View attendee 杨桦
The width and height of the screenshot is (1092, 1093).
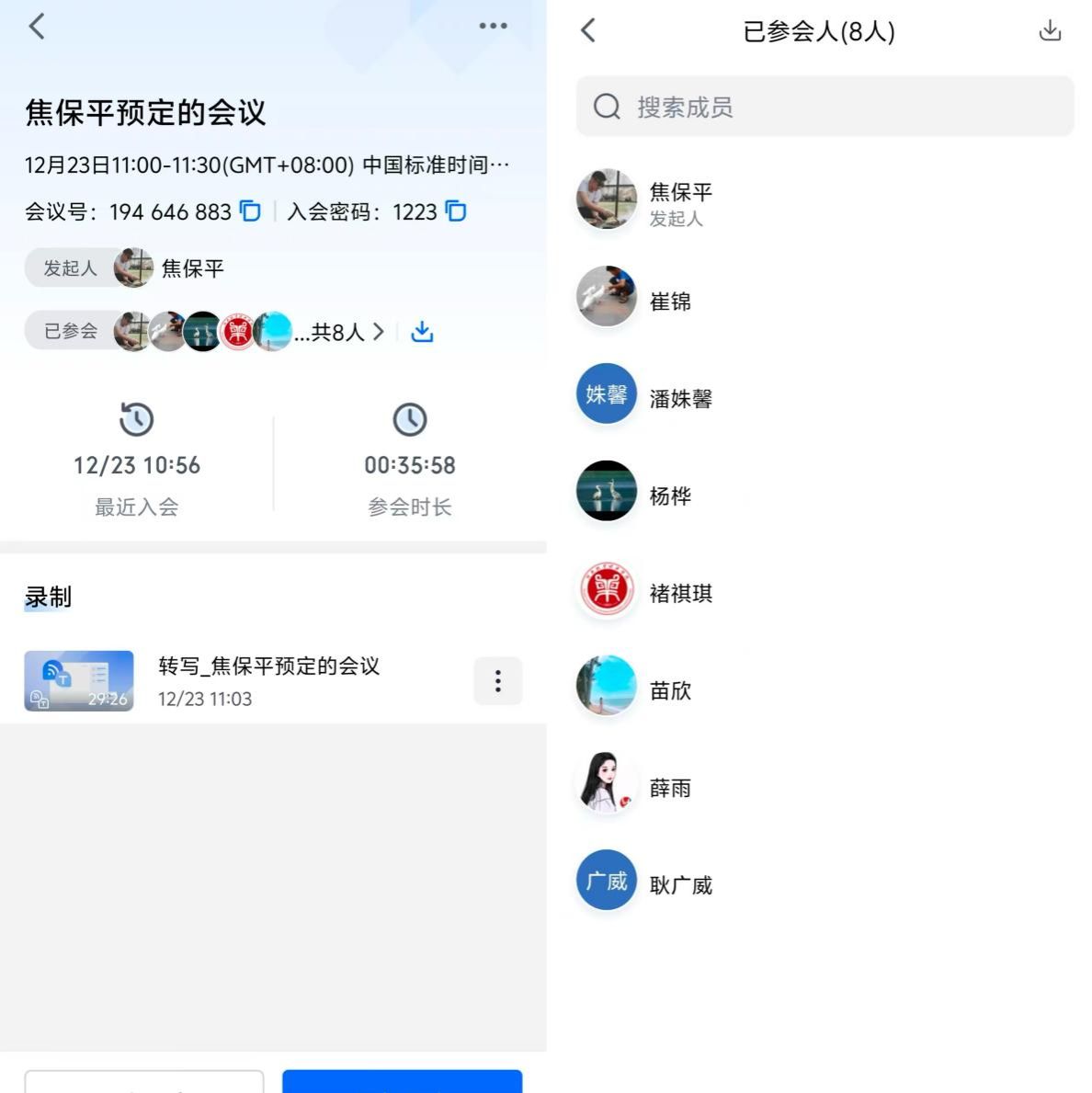tap(670, 495)
